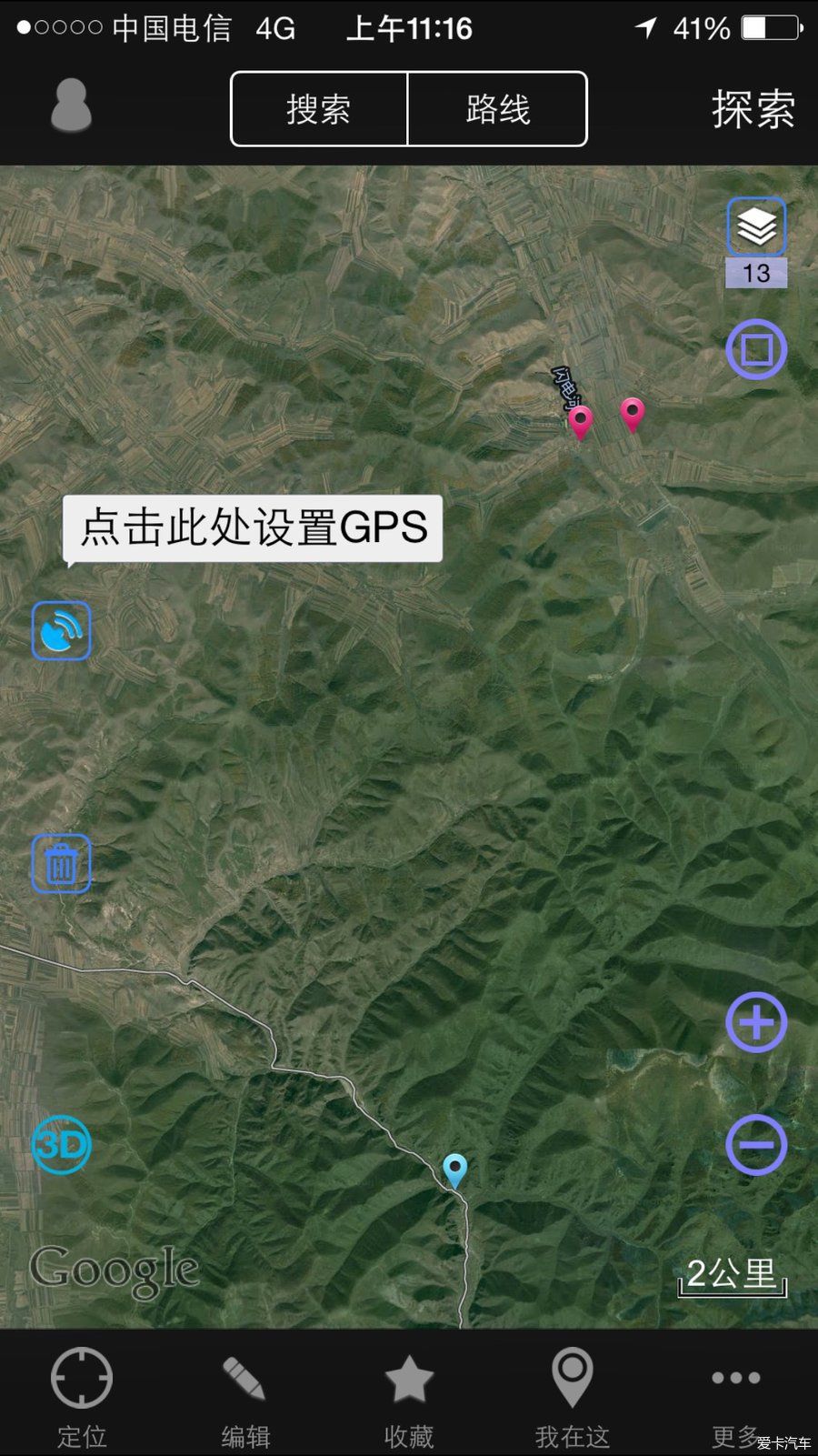The width and height of the screenshot is (818, 1456).
Task: Zoom in with the plus button
Action: (756, 1022)
